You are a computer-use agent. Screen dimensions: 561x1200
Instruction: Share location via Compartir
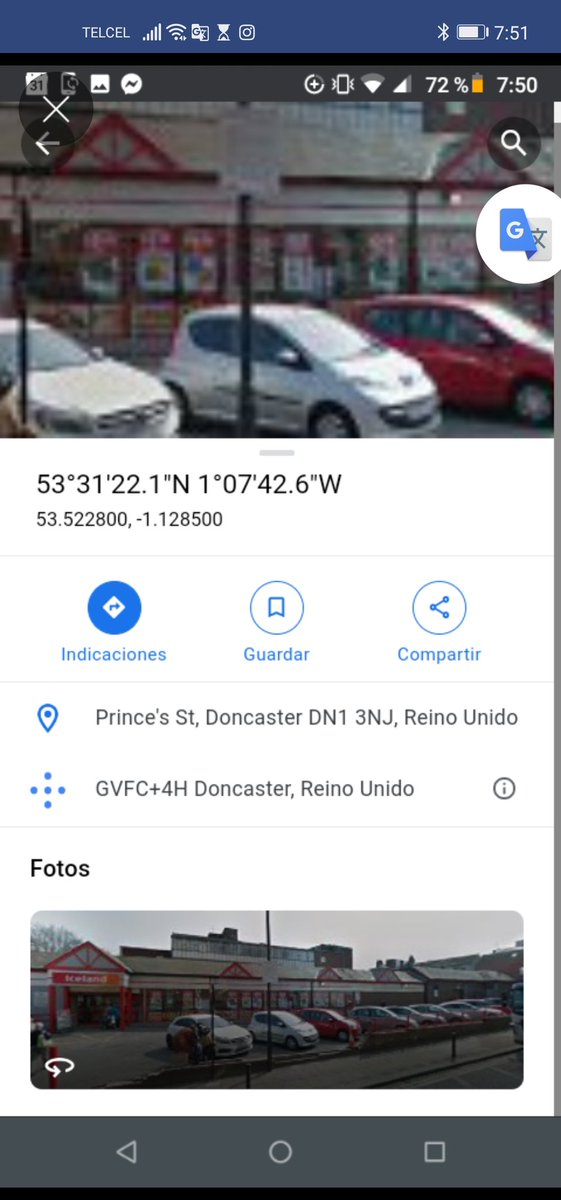click(x=439, y=624)
